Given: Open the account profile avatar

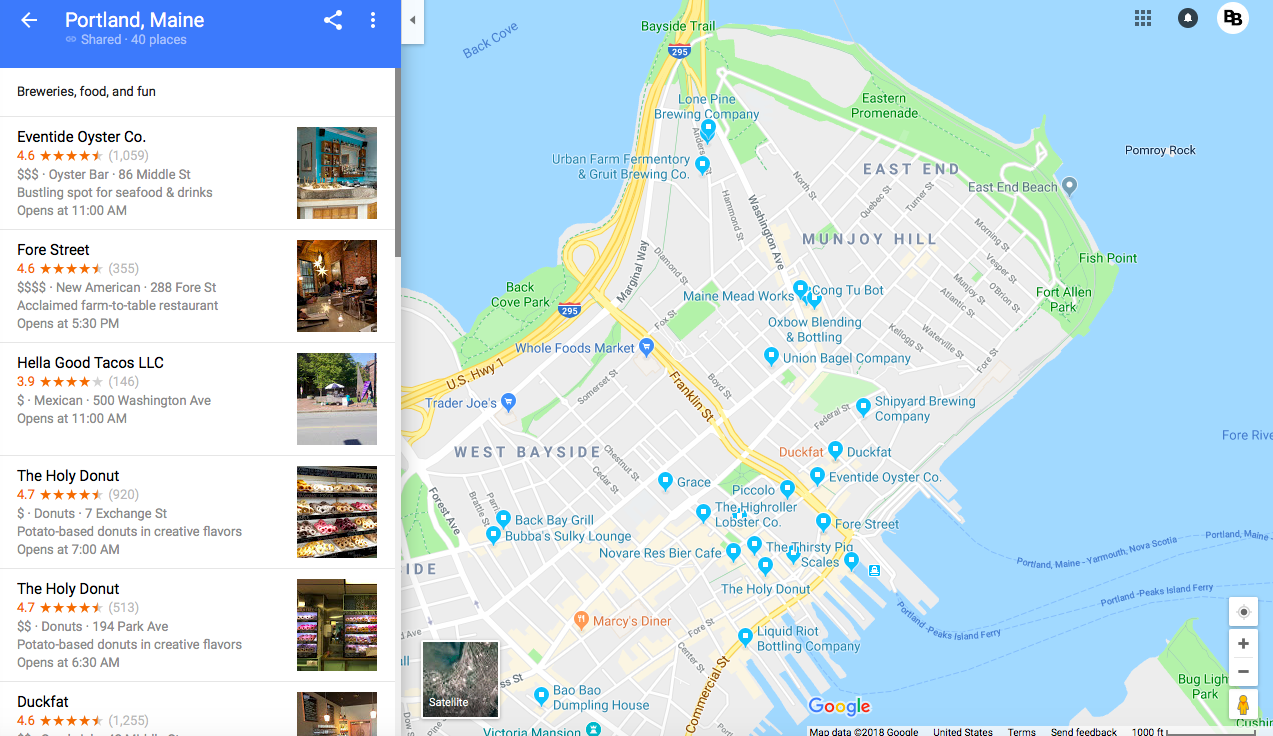Looking at the screenshot, I should (1233, 18).
